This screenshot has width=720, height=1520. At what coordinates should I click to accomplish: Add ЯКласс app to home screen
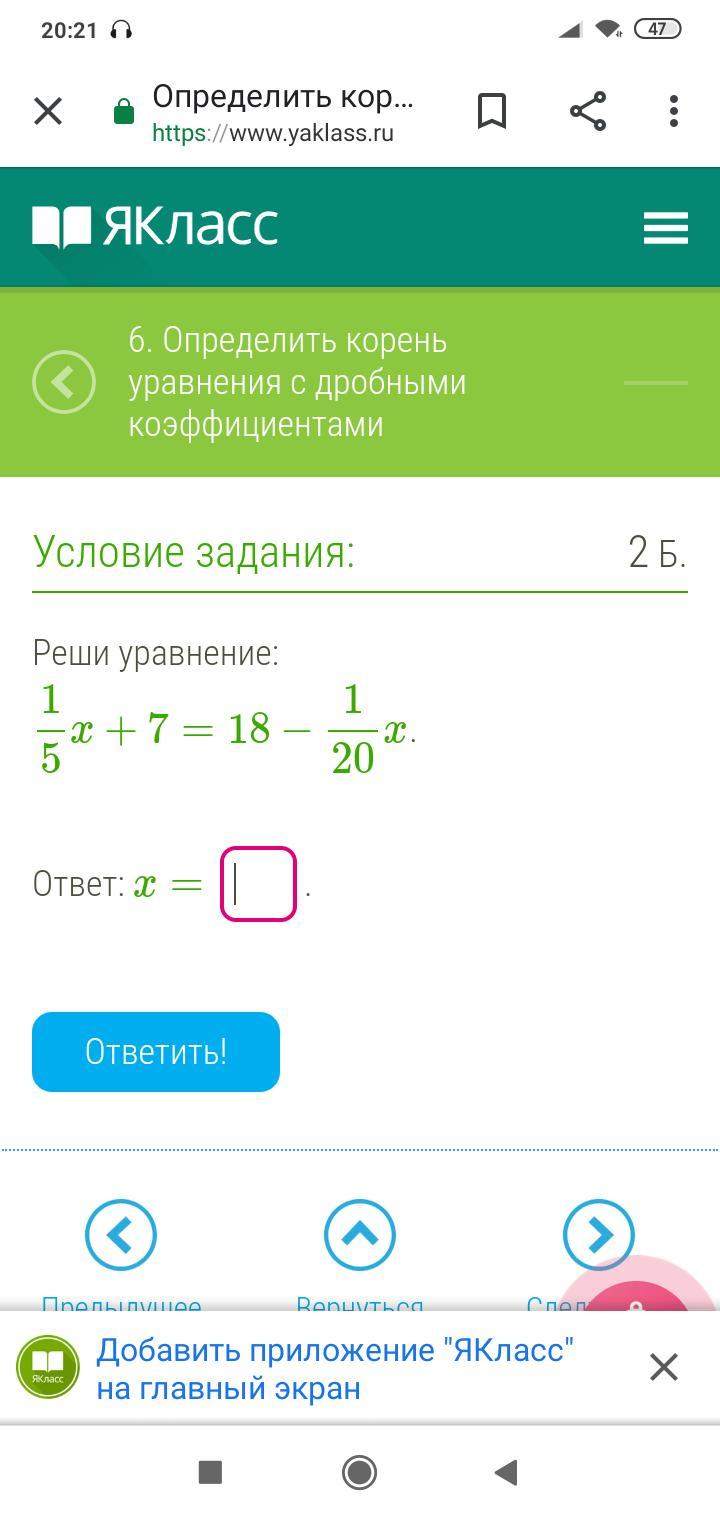pyautogui.click(x=335, y=1368)
